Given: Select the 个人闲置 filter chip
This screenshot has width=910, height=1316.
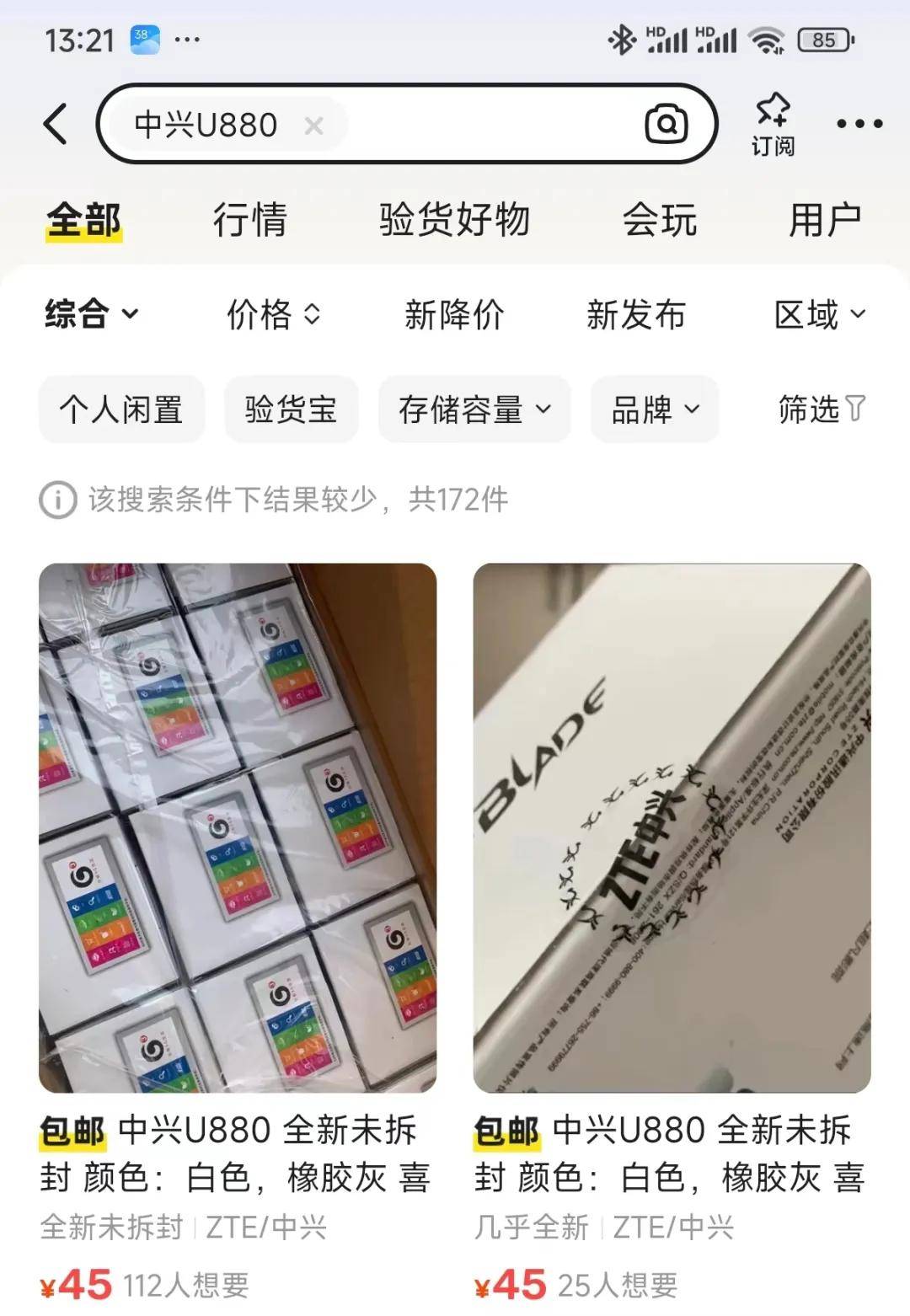Looking at the screenshot, I should coord(121,409).
